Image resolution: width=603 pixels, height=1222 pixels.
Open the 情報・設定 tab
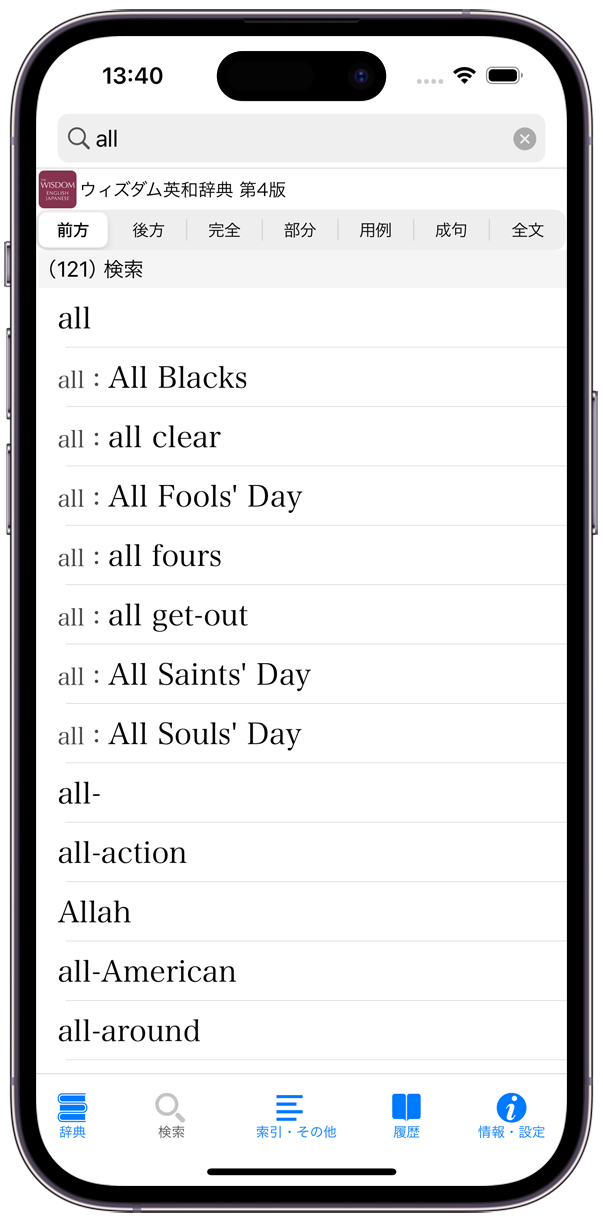pos(511,1115)
